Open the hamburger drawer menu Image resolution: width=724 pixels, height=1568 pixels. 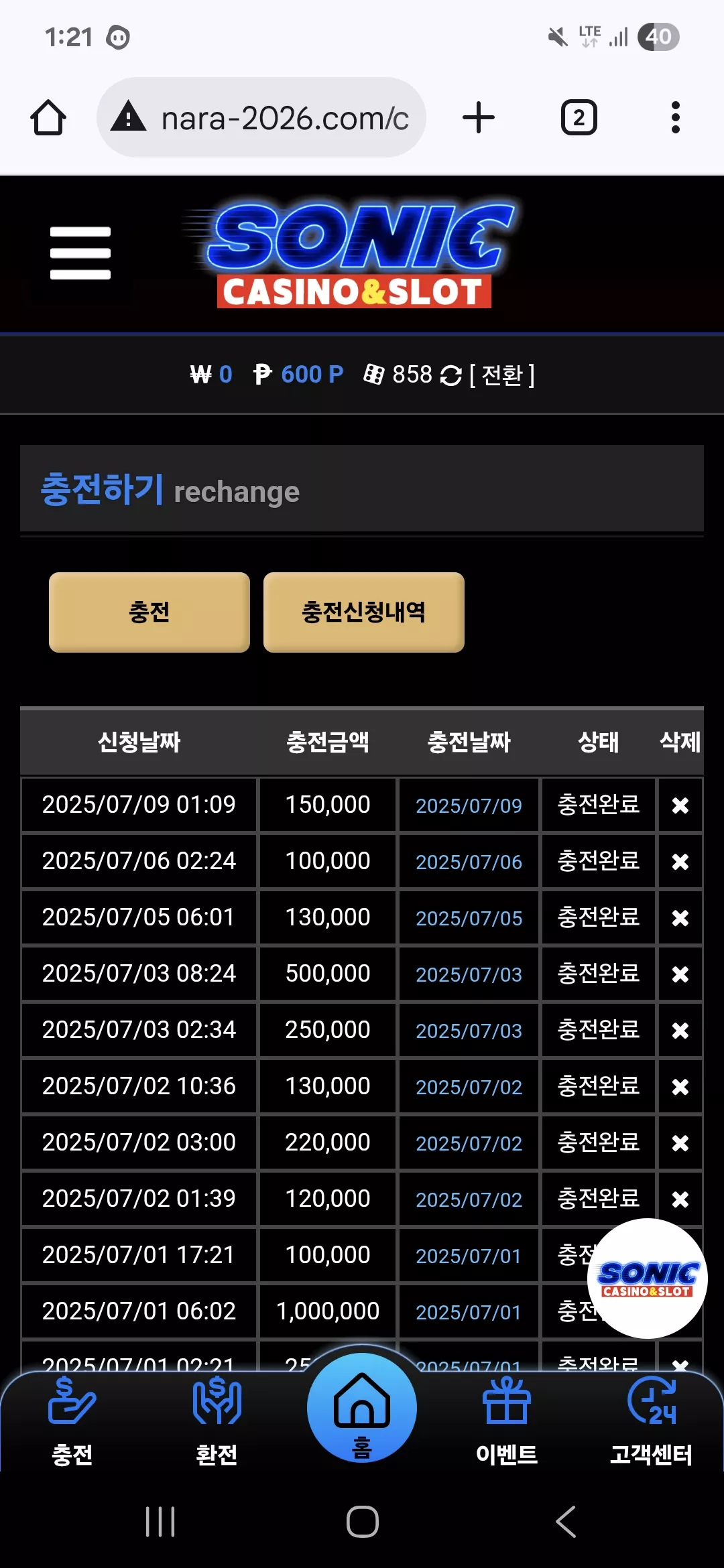[x=80, y=253]
